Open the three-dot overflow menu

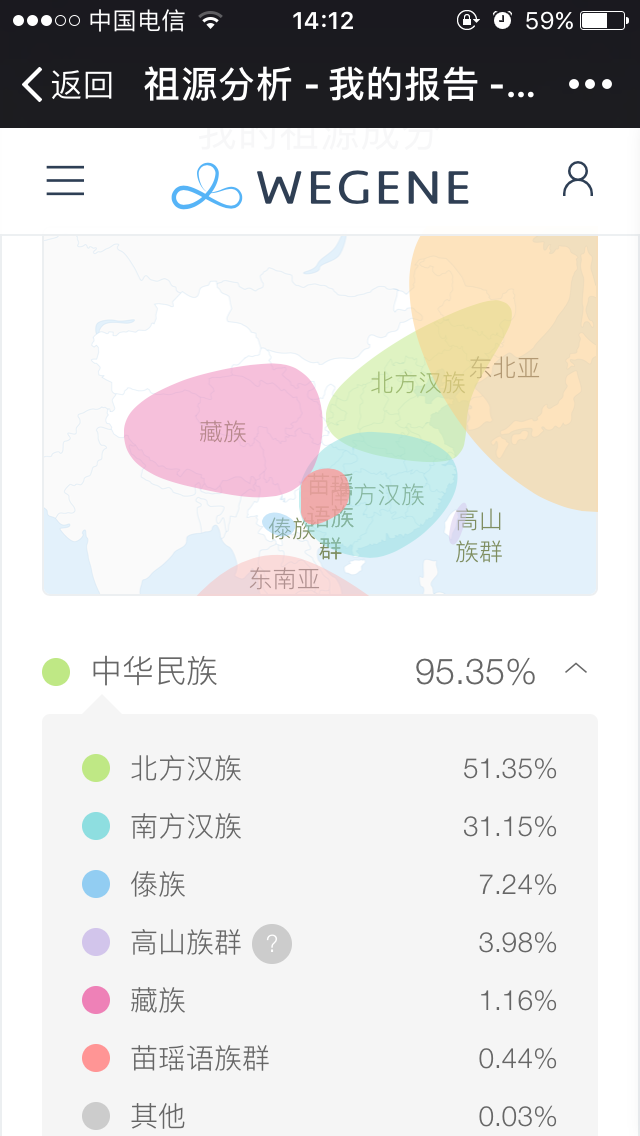coord(591,85)
